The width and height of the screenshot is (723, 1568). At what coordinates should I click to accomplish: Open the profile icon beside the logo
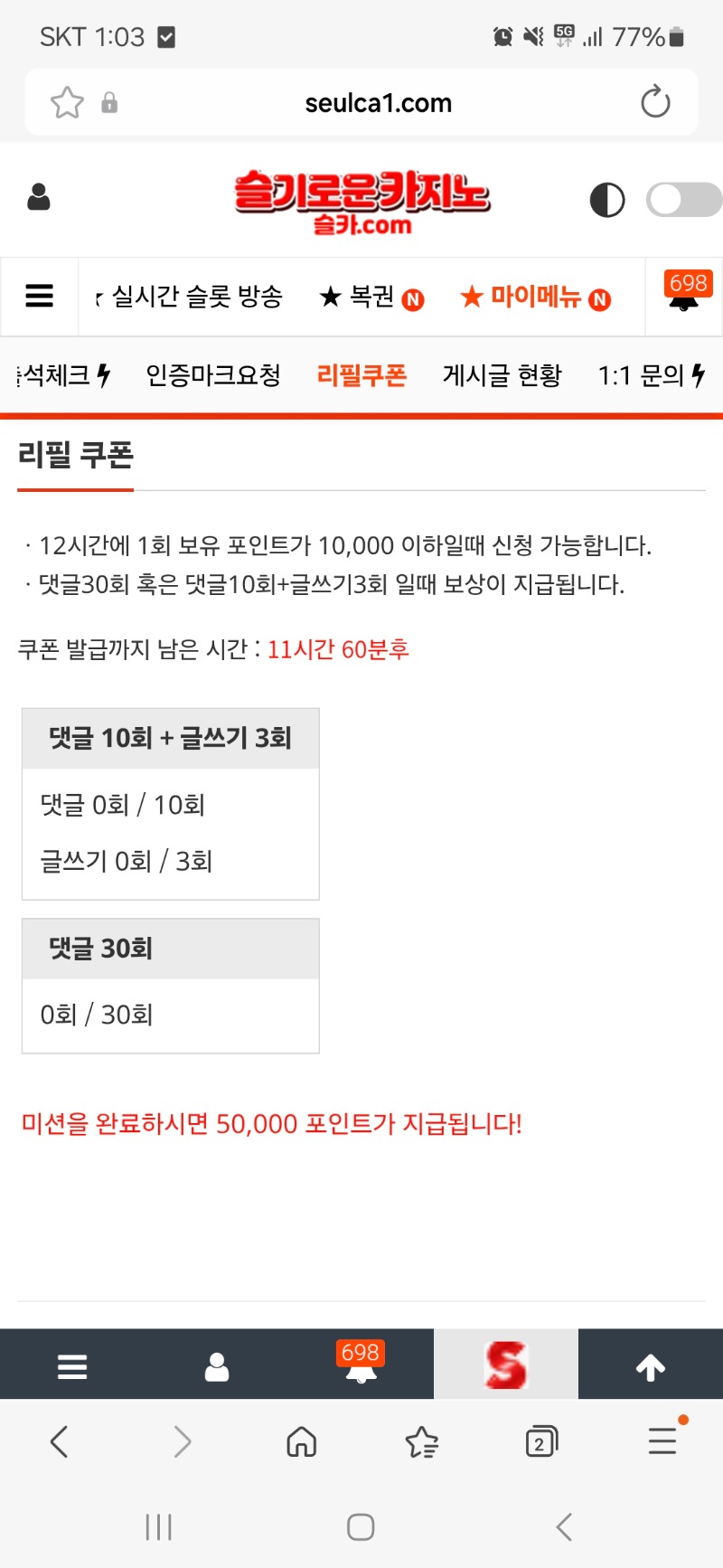(39, 197)
